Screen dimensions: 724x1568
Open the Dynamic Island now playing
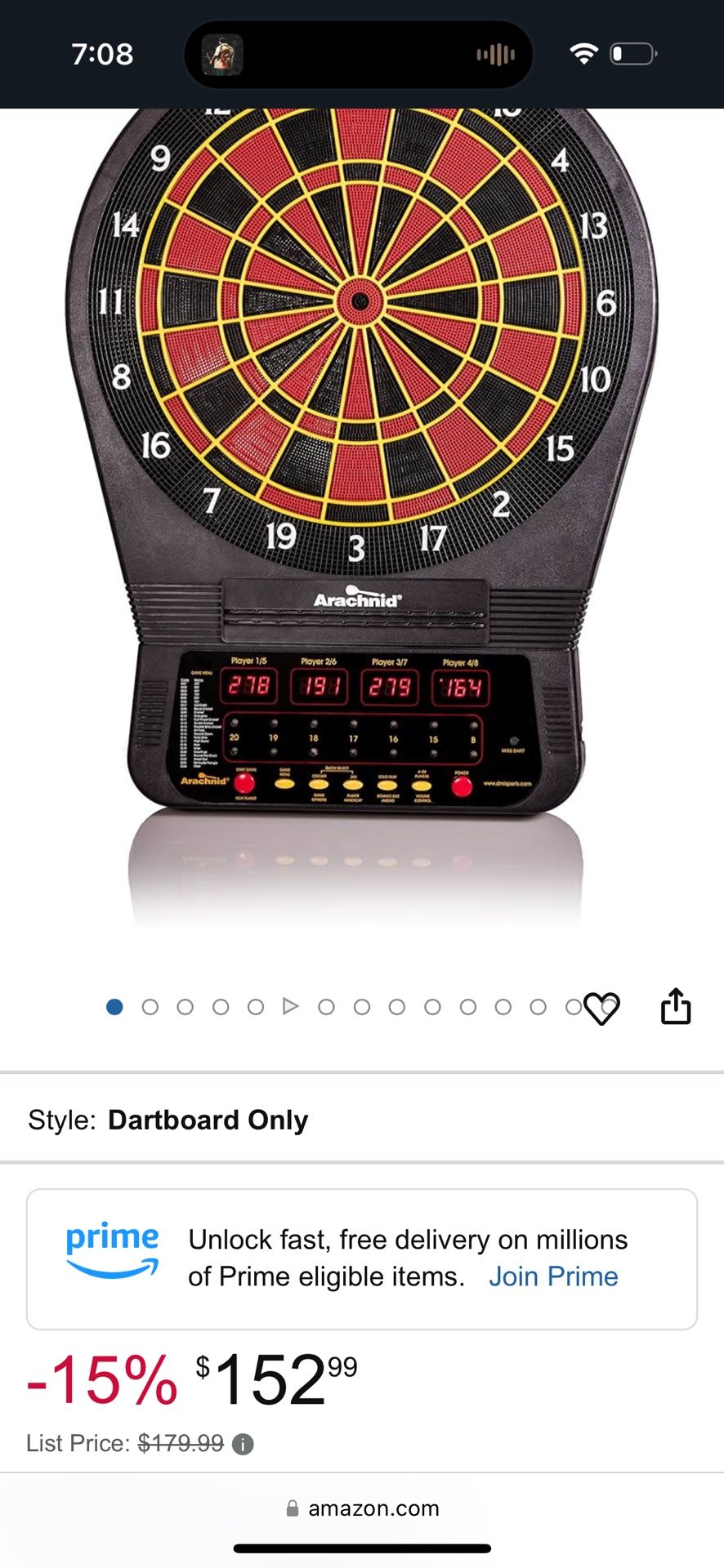tap(359, 55)
